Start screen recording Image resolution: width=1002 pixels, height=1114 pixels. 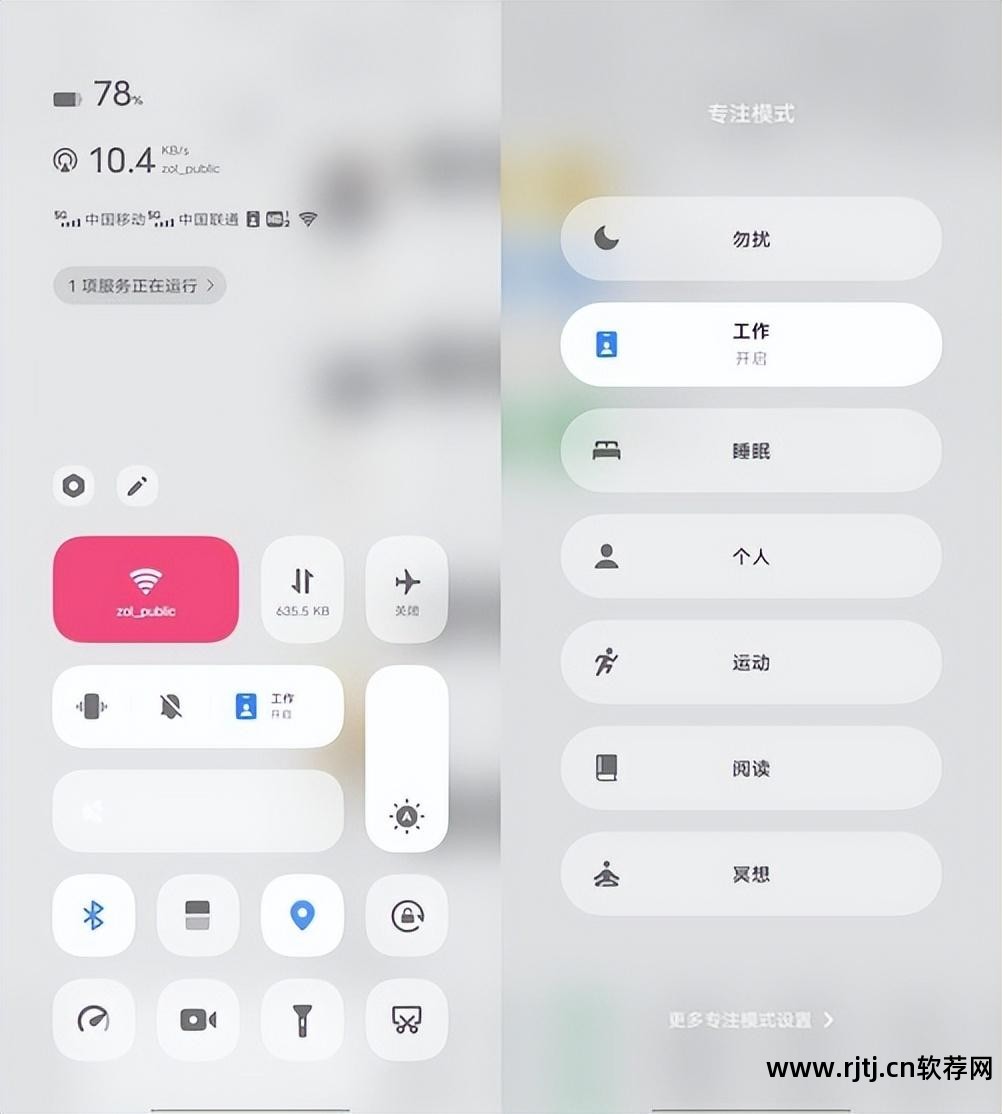(198, 1020)
